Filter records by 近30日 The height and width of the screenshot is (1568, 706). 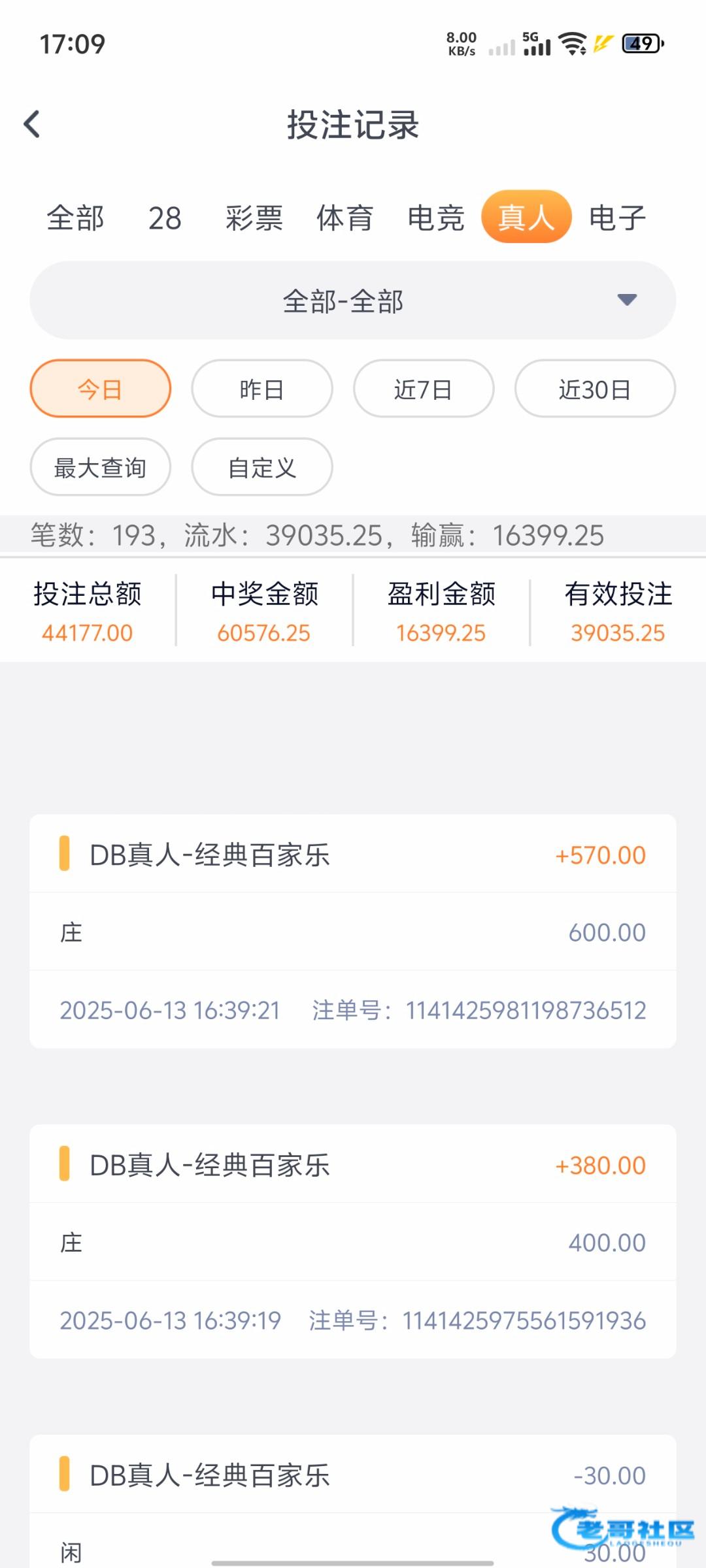tap(595, 389)
